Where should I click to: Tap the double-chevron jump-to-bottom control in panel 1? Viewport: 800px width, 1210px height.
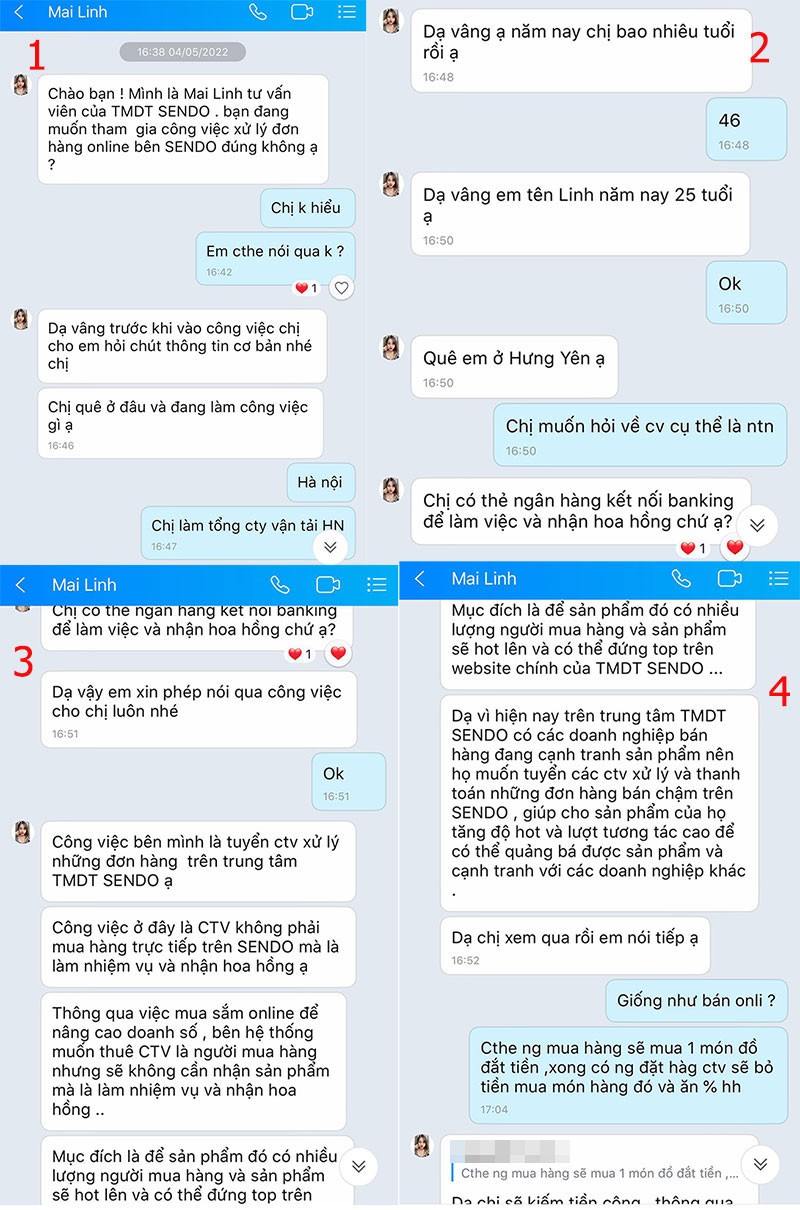click(330, 547)
